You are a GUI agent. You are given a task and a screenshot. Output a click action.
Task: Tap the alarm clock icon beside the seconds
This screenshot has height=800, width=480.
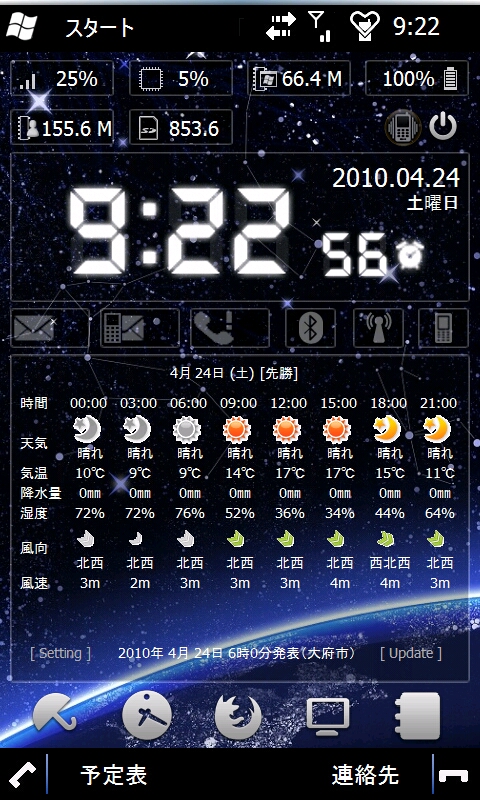pos(409,255)
